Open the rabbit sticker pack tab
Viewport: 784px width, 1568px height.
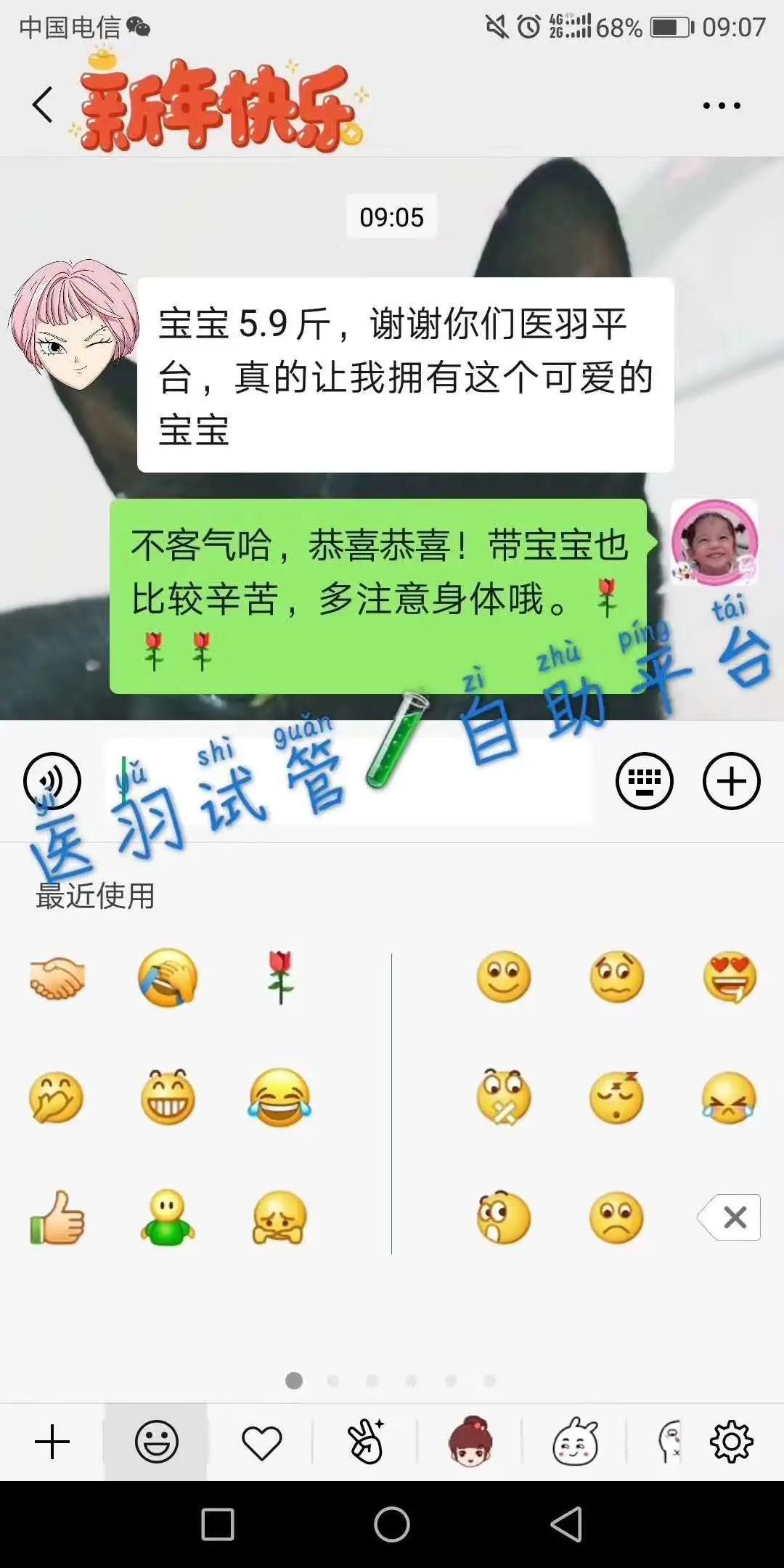(x=575, y=1442)
